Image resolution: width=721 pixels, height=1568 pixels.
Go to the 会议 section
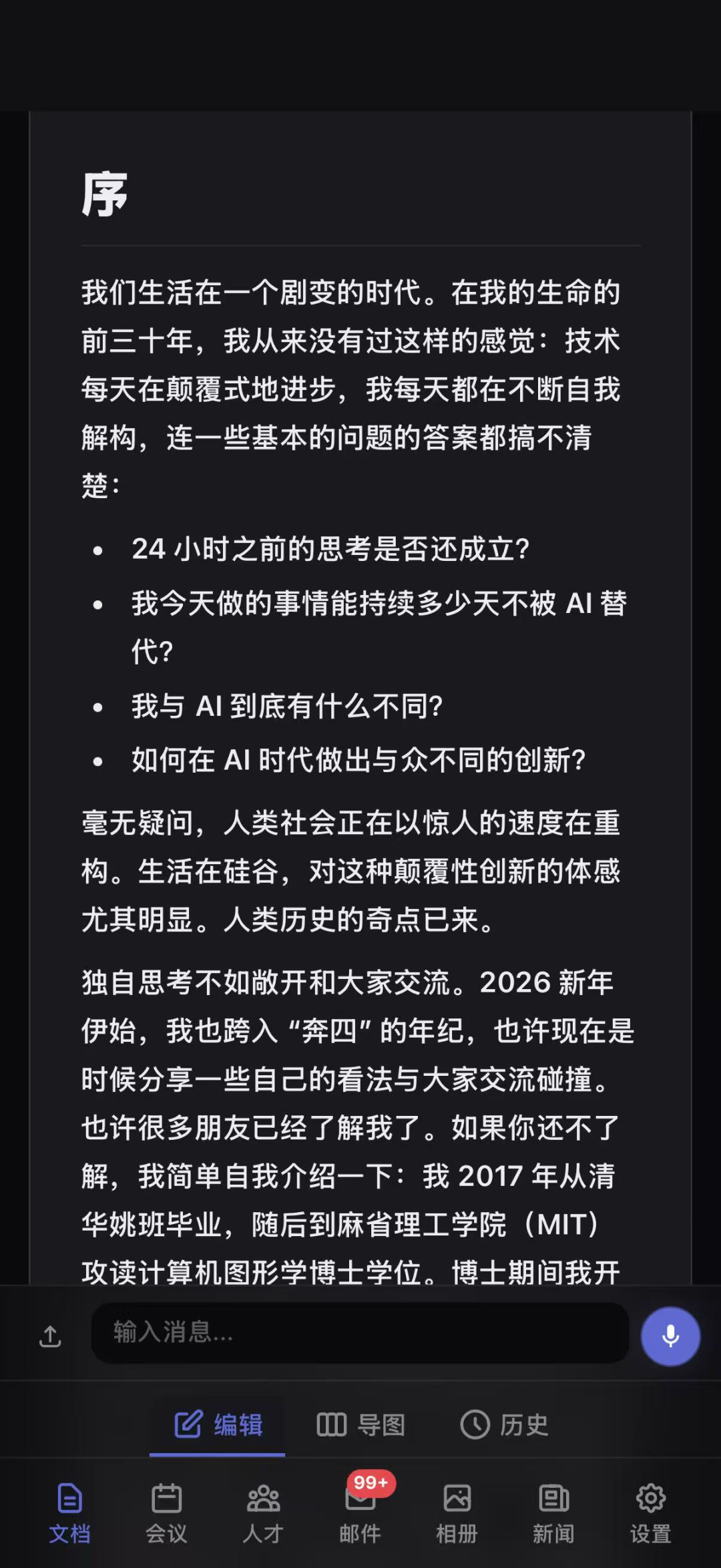coord(166,1513)
